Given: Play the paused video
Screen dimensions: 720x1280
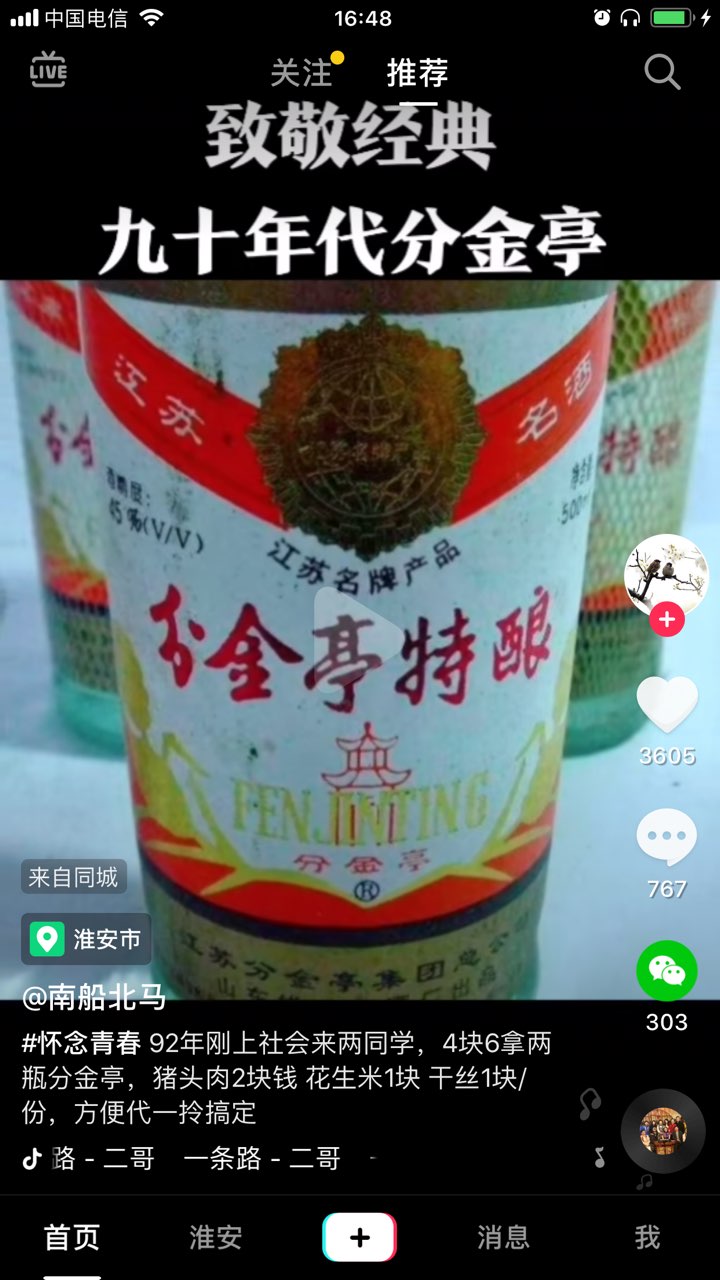Looking at the screenshot, I should pos(357,637).
